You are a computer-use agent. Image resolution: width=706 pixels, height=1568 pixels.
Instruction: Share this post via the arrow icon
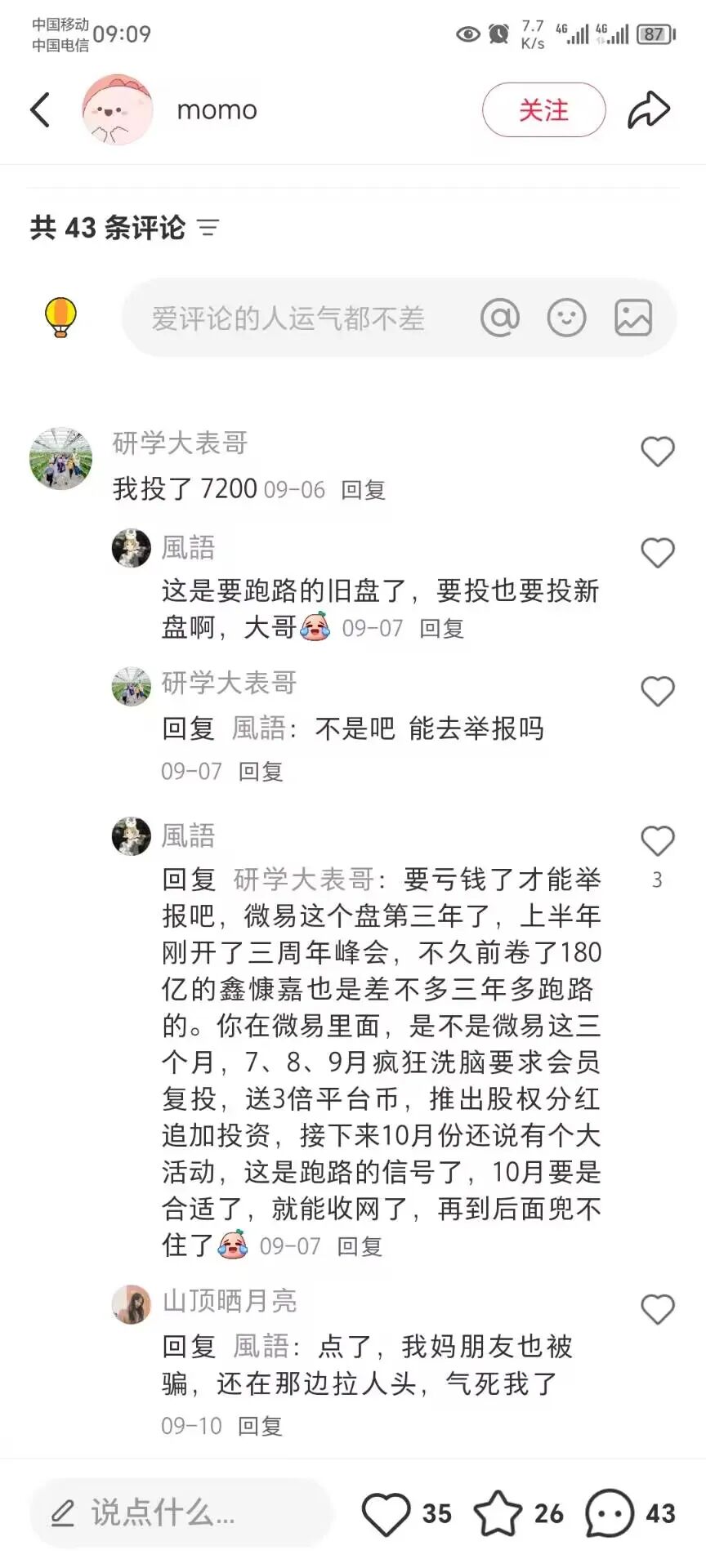coord(649,110)
